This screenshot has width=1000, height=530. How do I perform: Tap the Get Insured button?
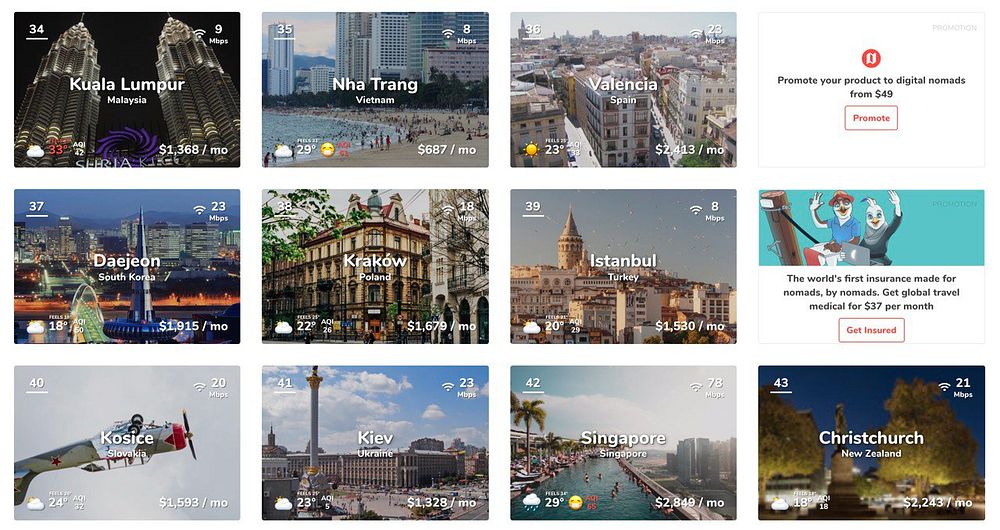pyautogui.click(x=871, y=330)
